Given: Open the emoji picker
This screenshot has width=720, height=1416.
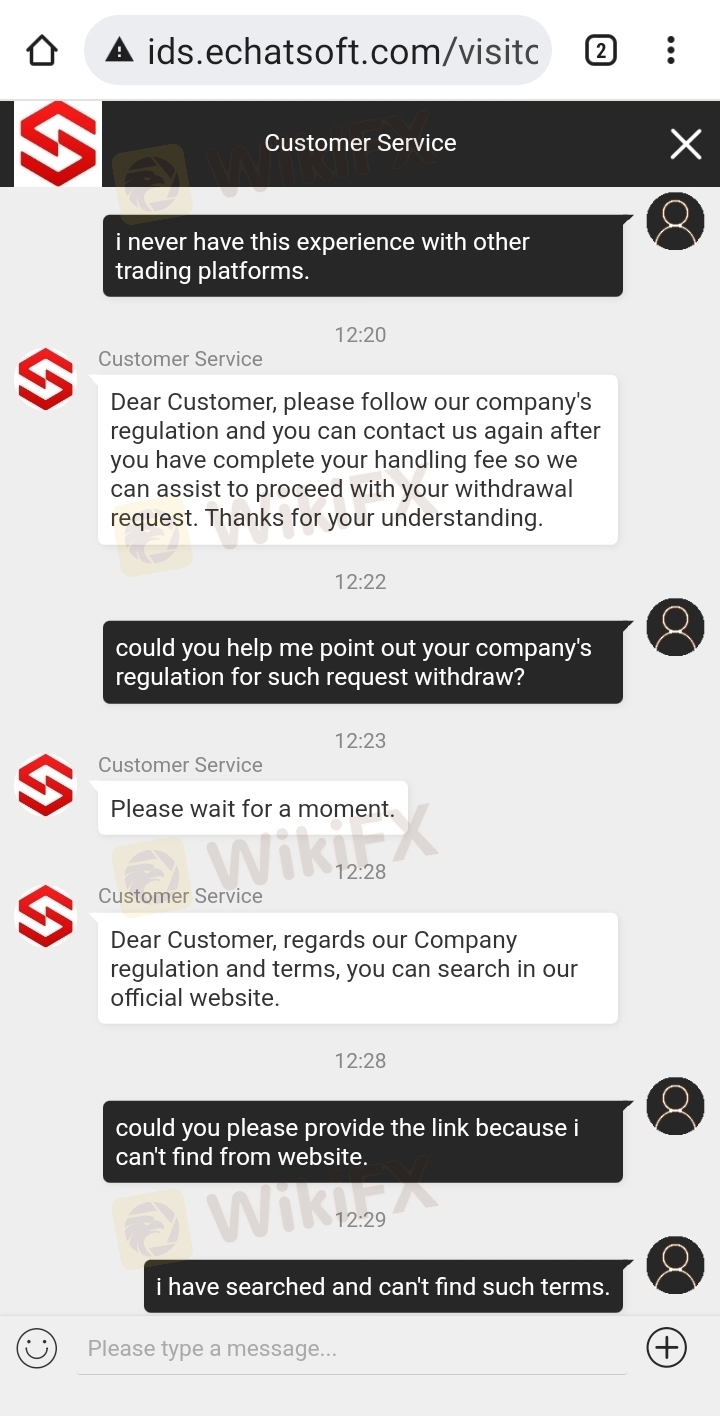Looking at the screenshot, I should (x=37, y=1348).
